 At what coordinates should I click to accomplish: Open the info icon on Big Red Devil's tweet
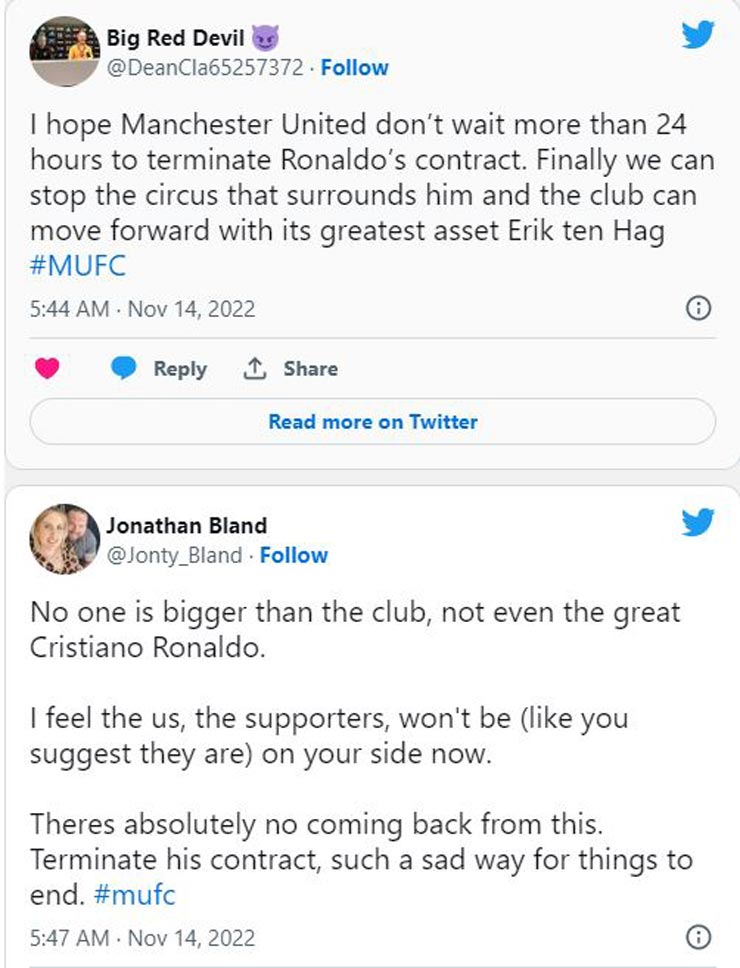pyautogui.click(x=699, y=308)
